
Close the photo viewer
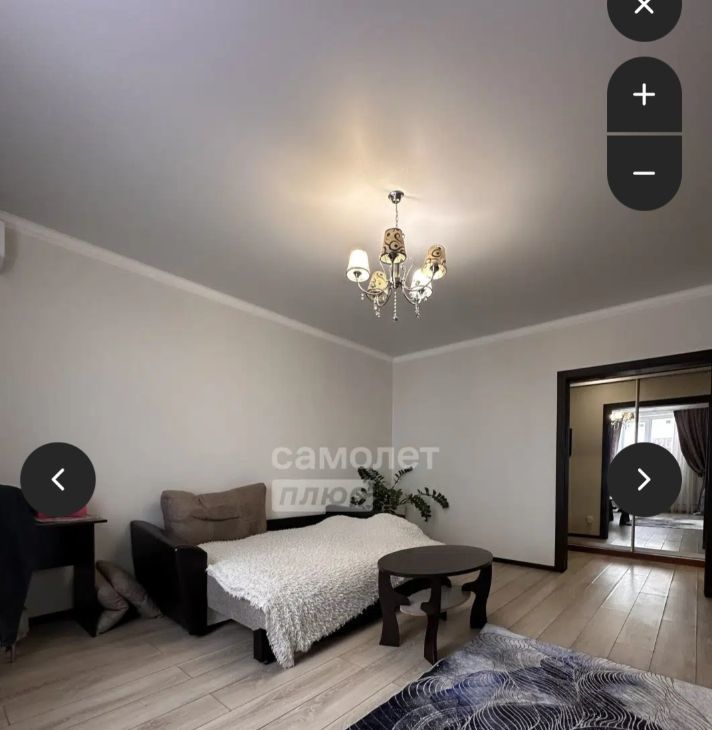click(x=644, y=10)
